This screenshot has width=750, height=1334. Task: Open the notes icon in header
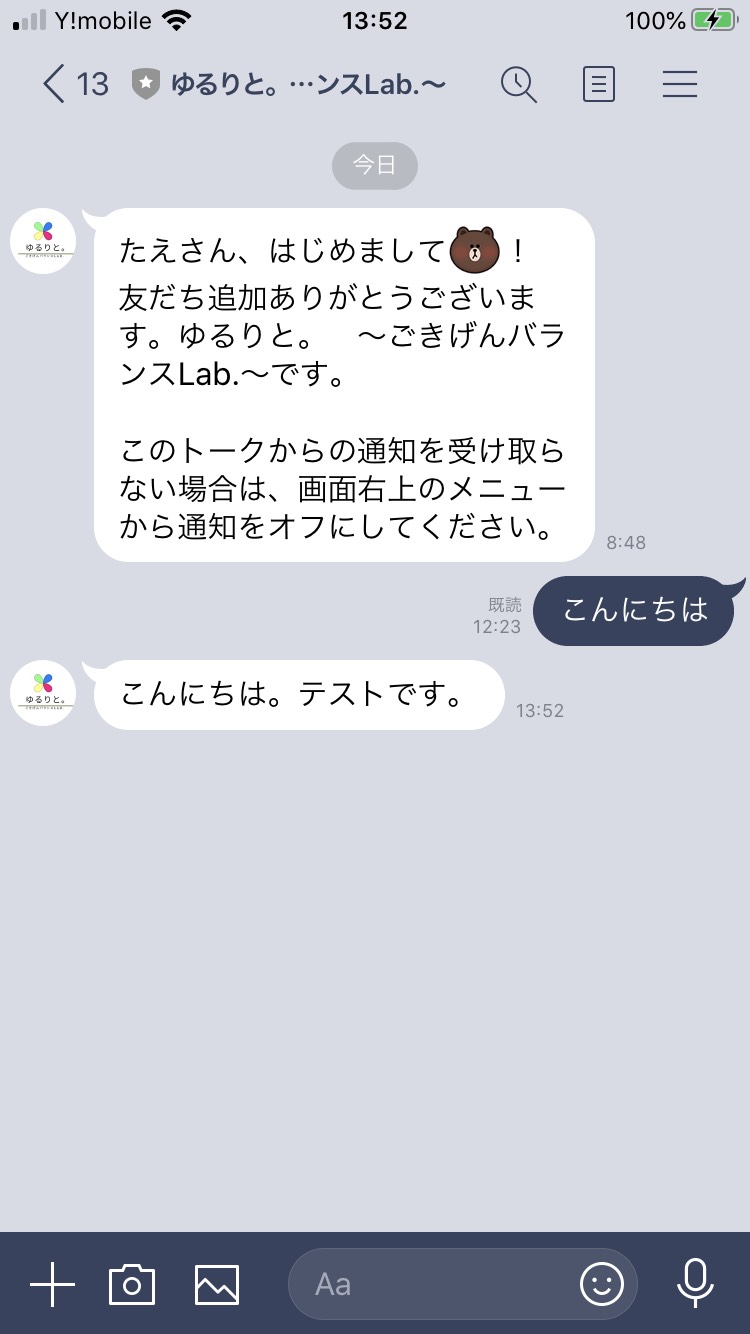pos(599,84)
